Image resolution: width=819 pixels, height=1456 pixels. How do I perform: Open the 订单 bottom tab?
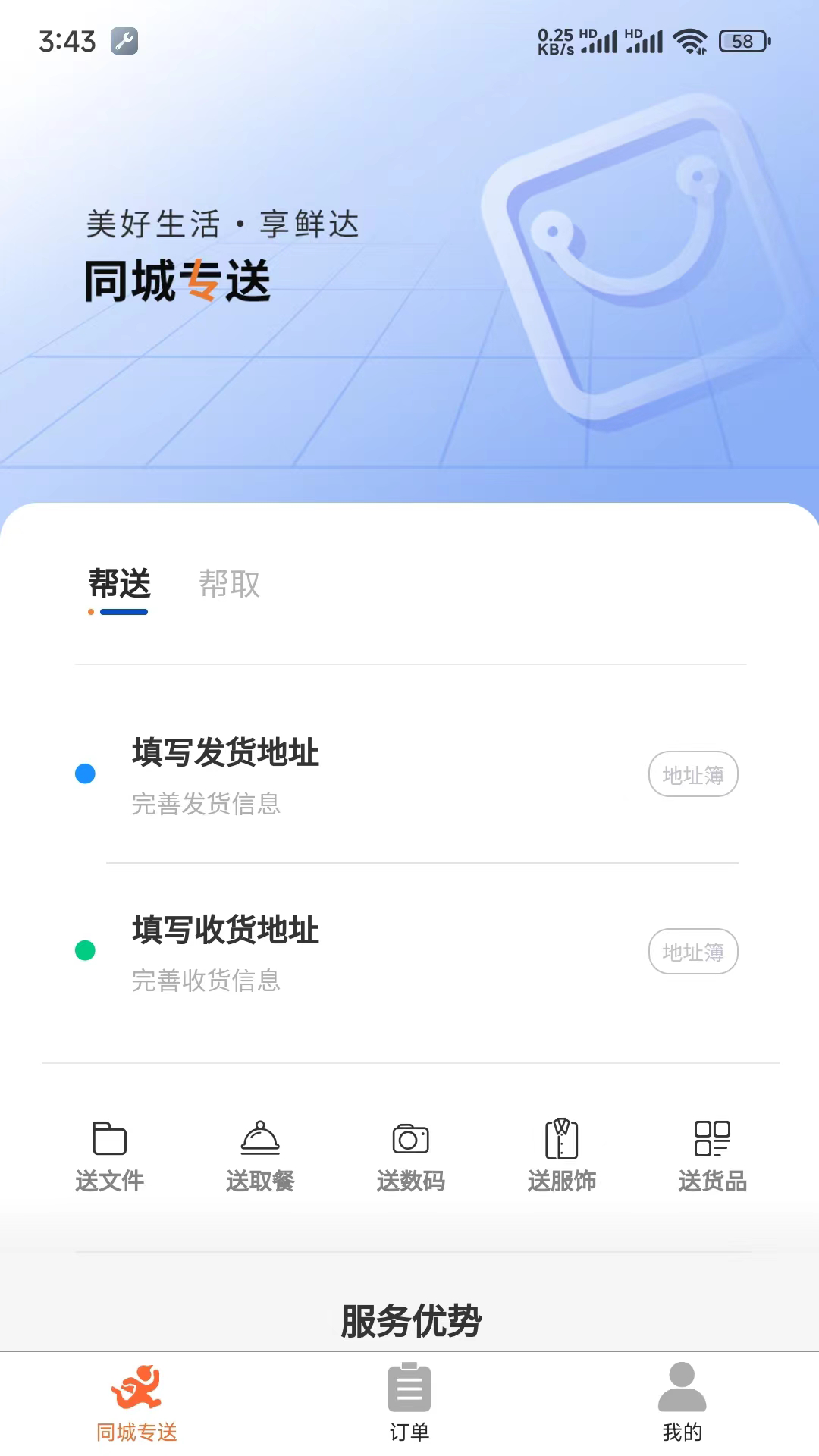(x=409, y=1403)
